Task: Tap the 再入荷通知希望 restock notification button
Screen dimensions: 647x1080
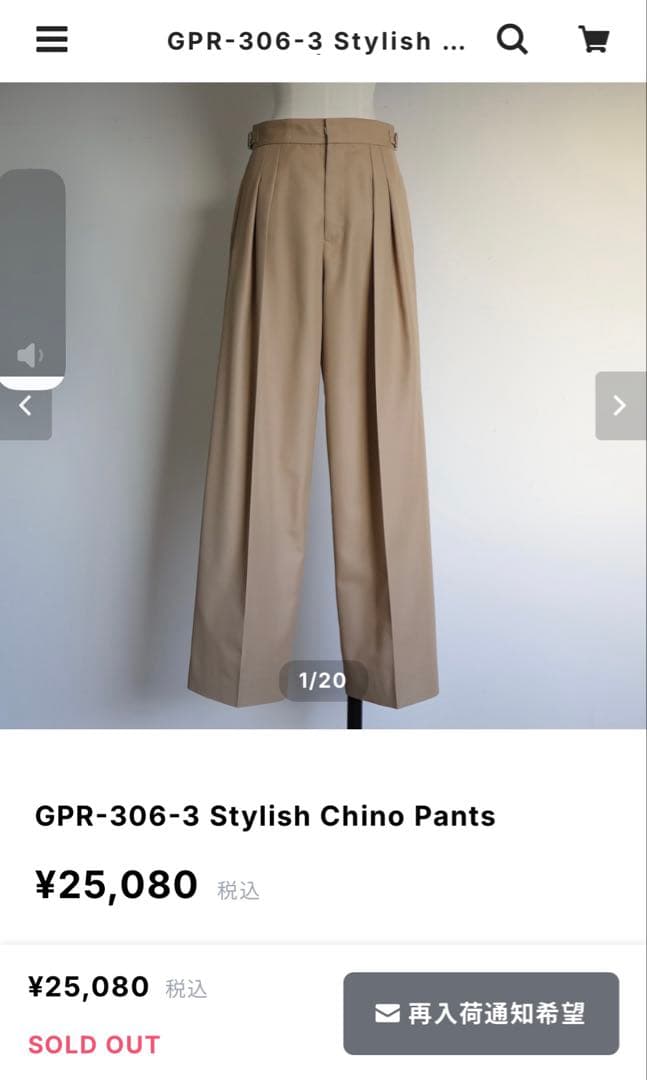Action: click(481, 1013)
